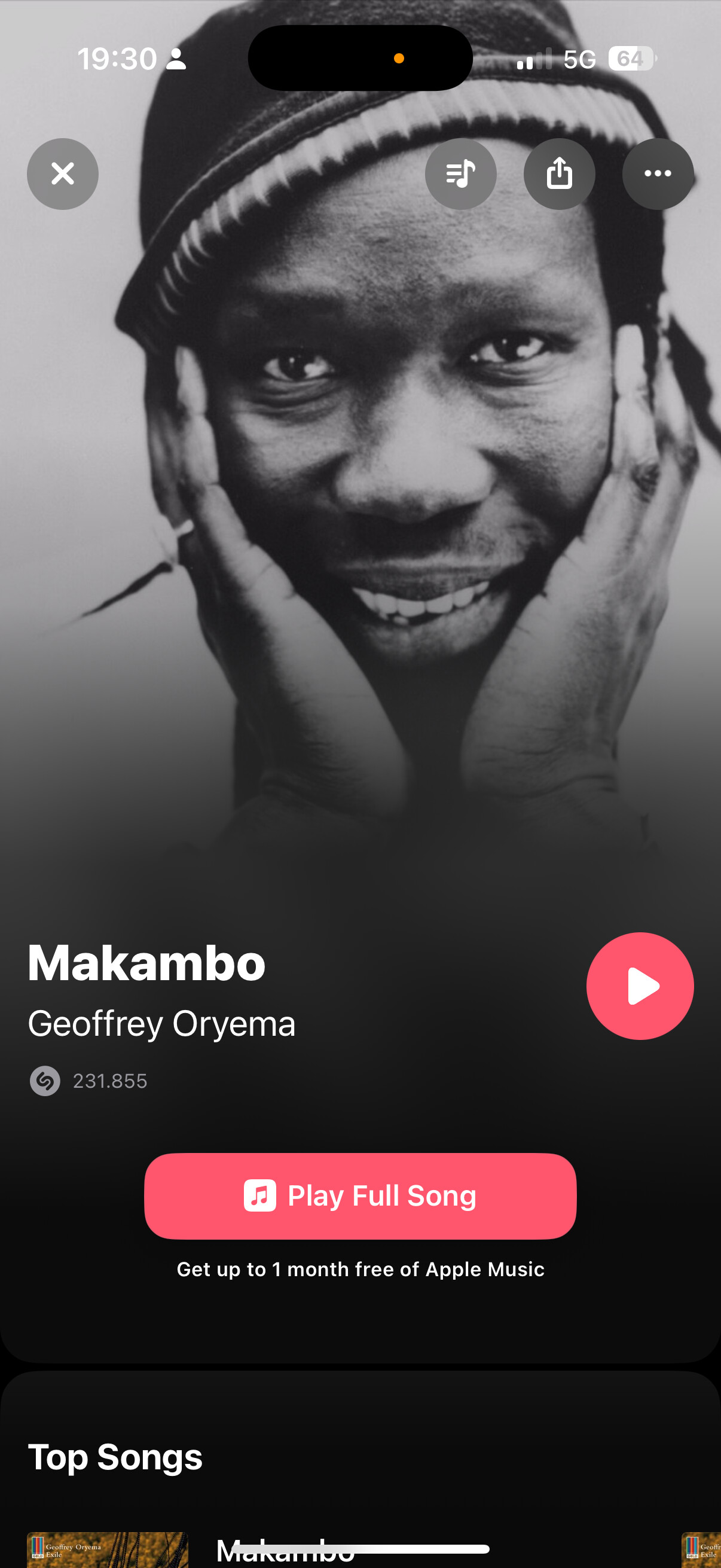Play the Makambo preview
721x1568 pixels.
pos(640,986)
